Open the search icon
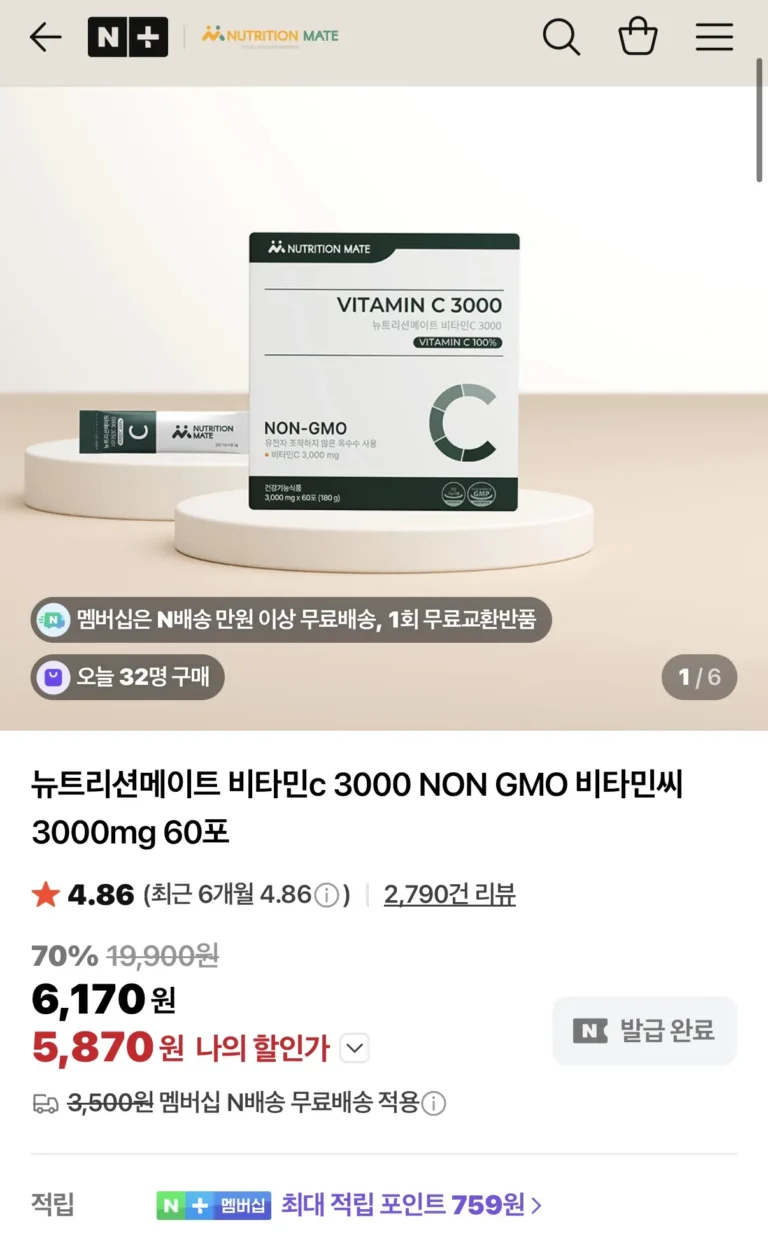 click(561, 38)
